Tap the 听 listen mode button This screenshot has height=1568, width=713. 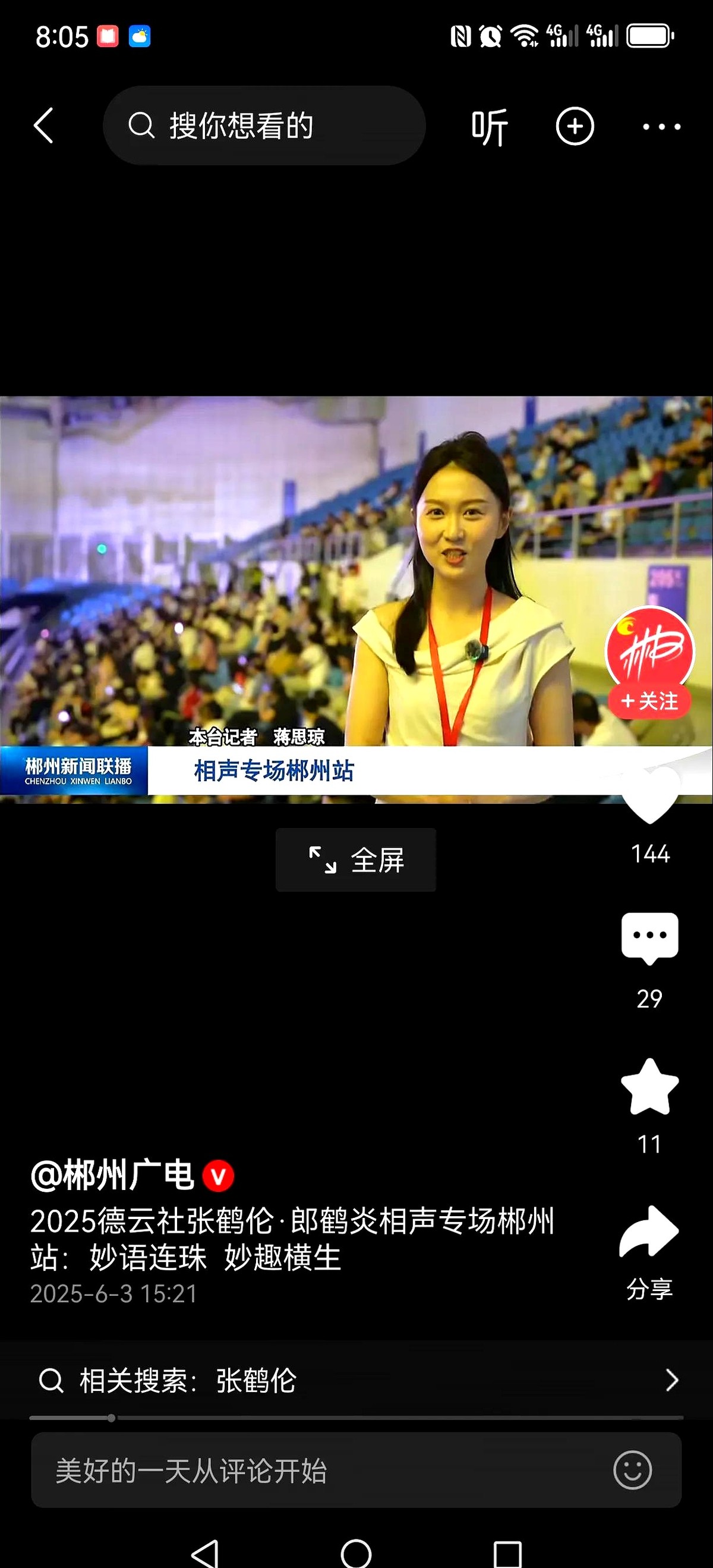click(489, 127)
